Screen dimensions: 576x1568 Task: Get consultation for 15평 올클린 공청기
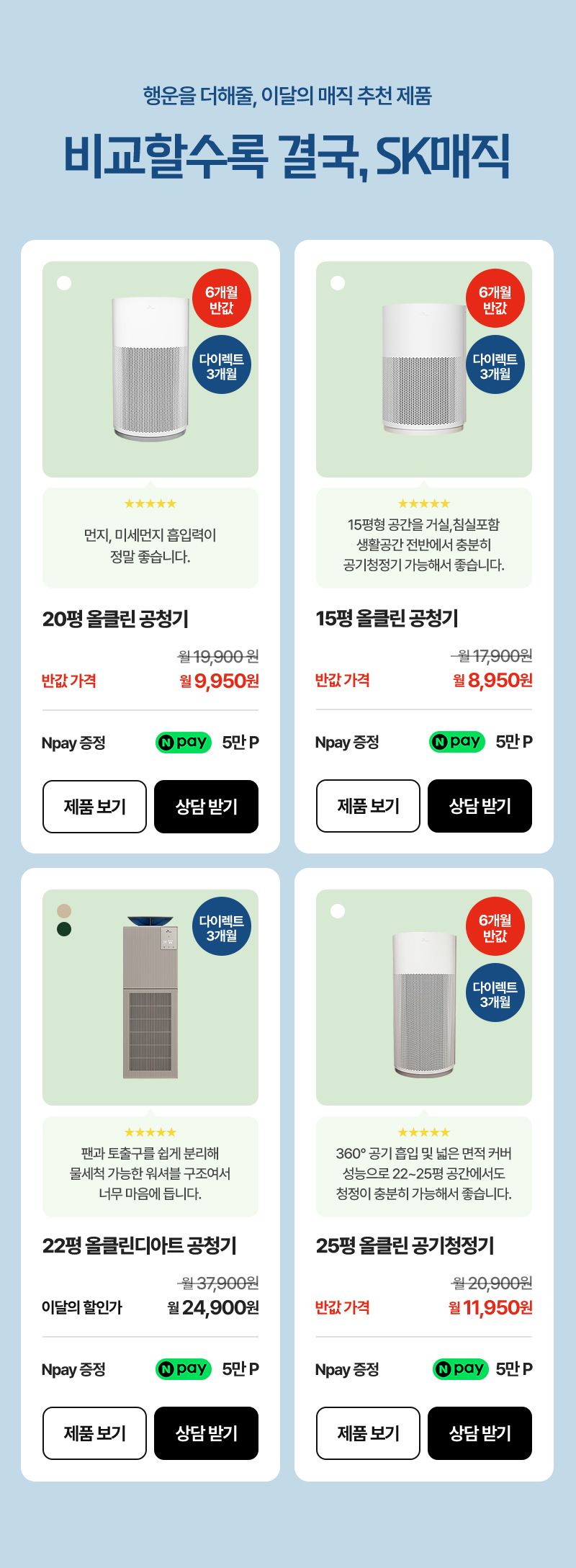coord(480,806)
